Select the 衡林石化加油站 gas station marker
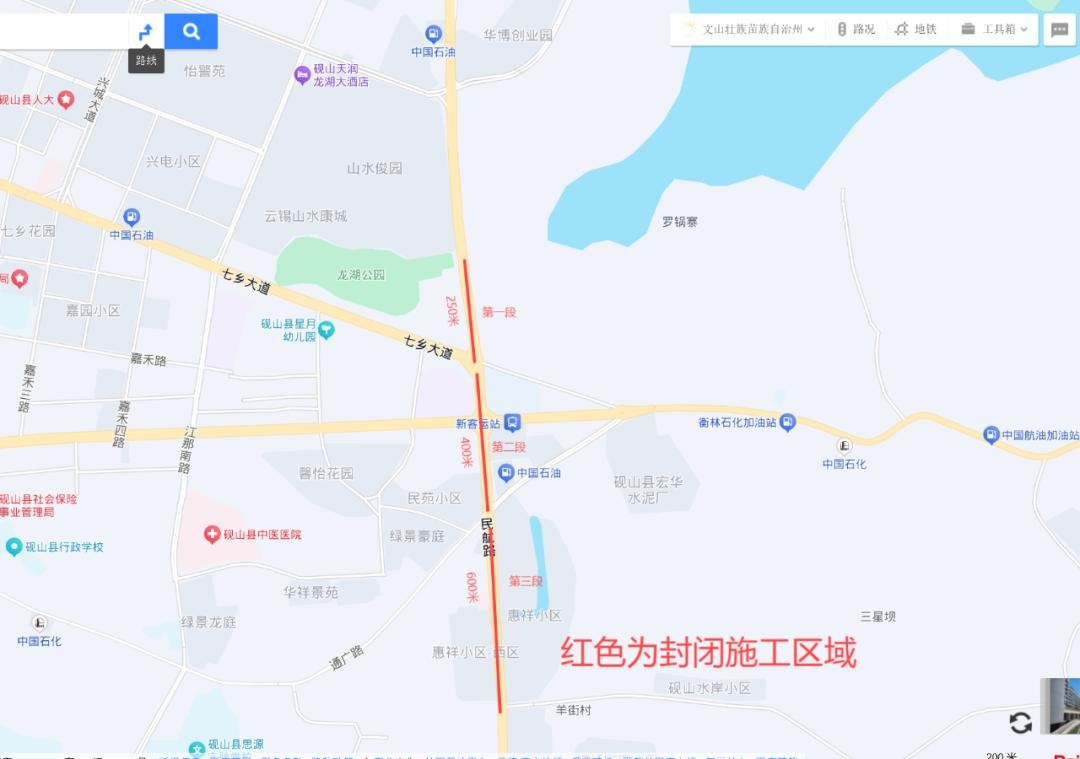Image resolution: width=1080 pixels, height=759 pixels. point(787,422)
